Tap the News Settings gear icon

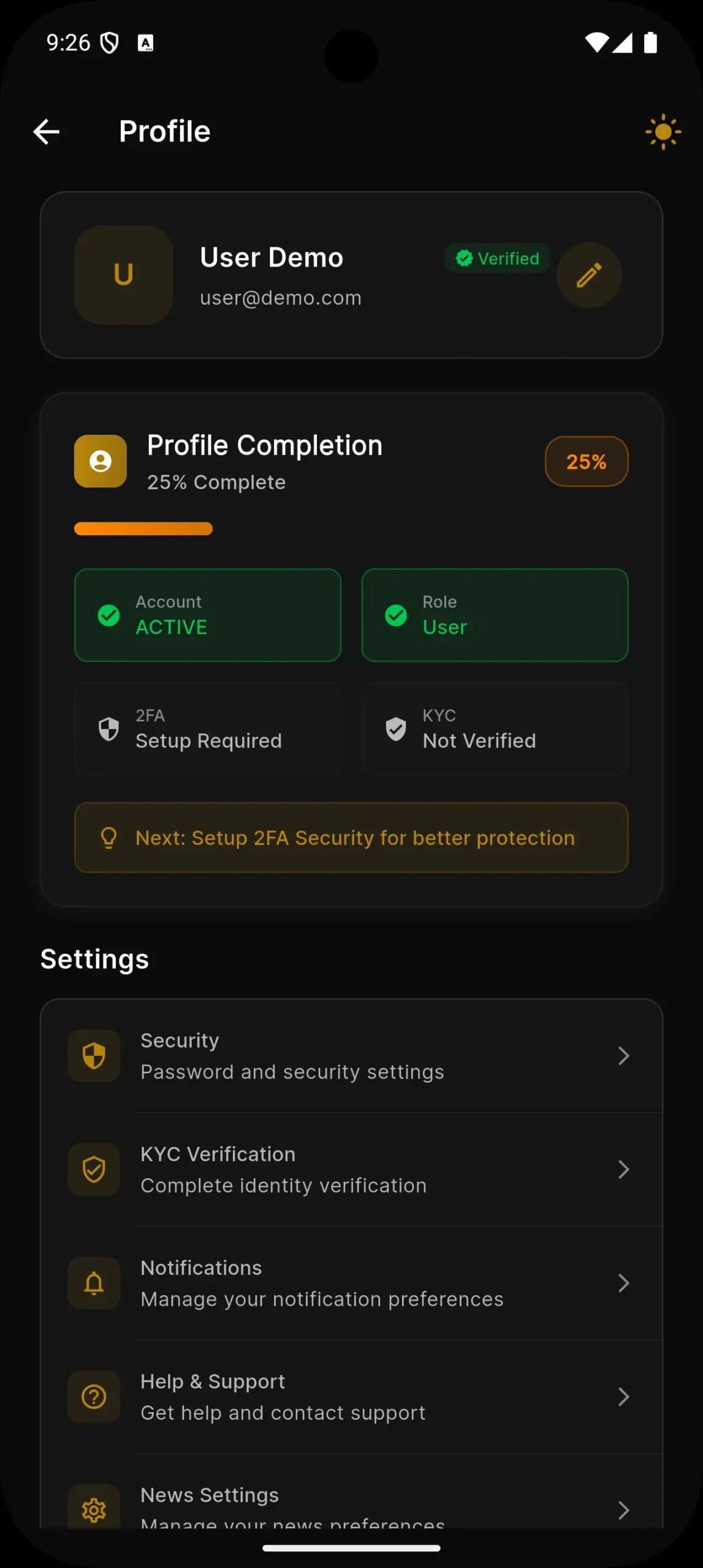tap(94, 1508)
